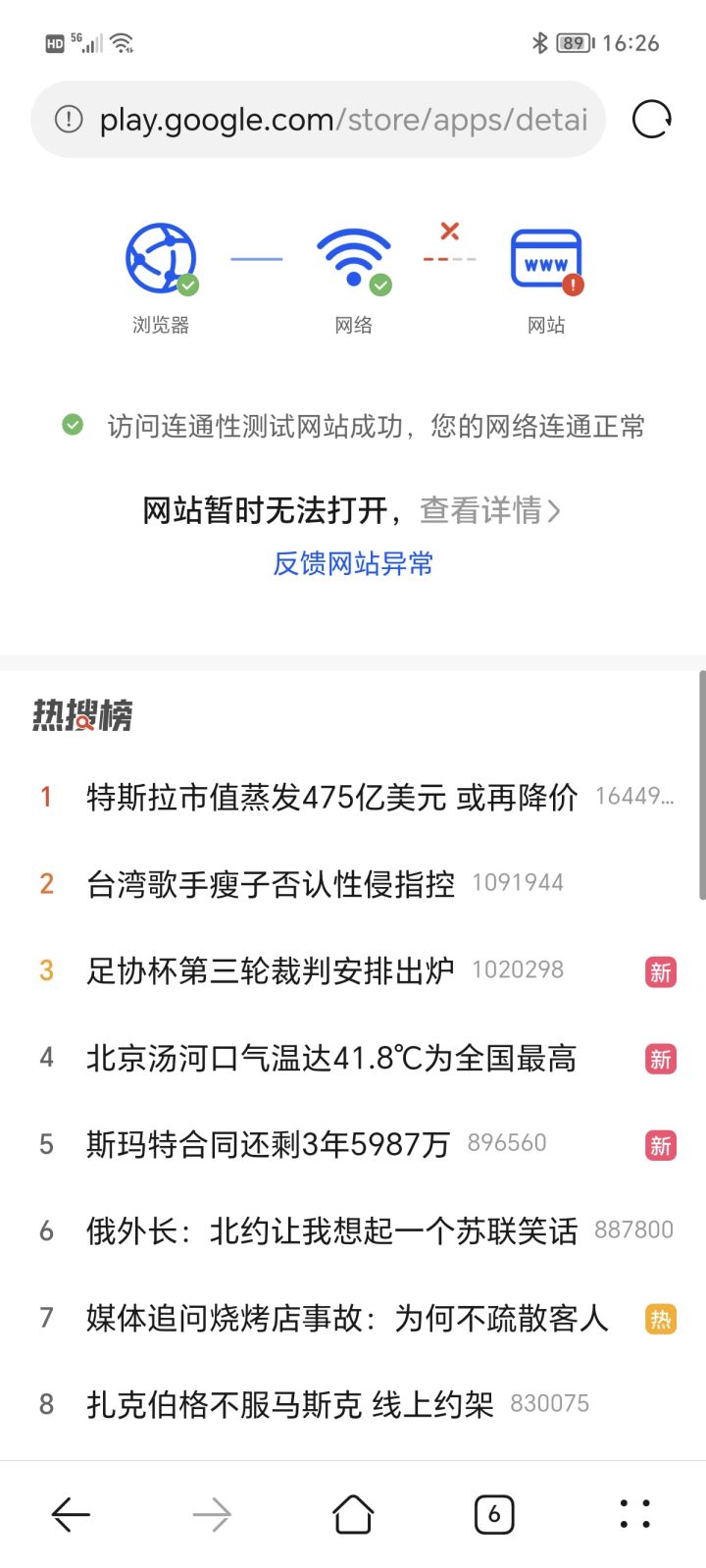706x1568 pixels.
Task: Go back with the bottom back arrow
Action: pos(71,1515)
